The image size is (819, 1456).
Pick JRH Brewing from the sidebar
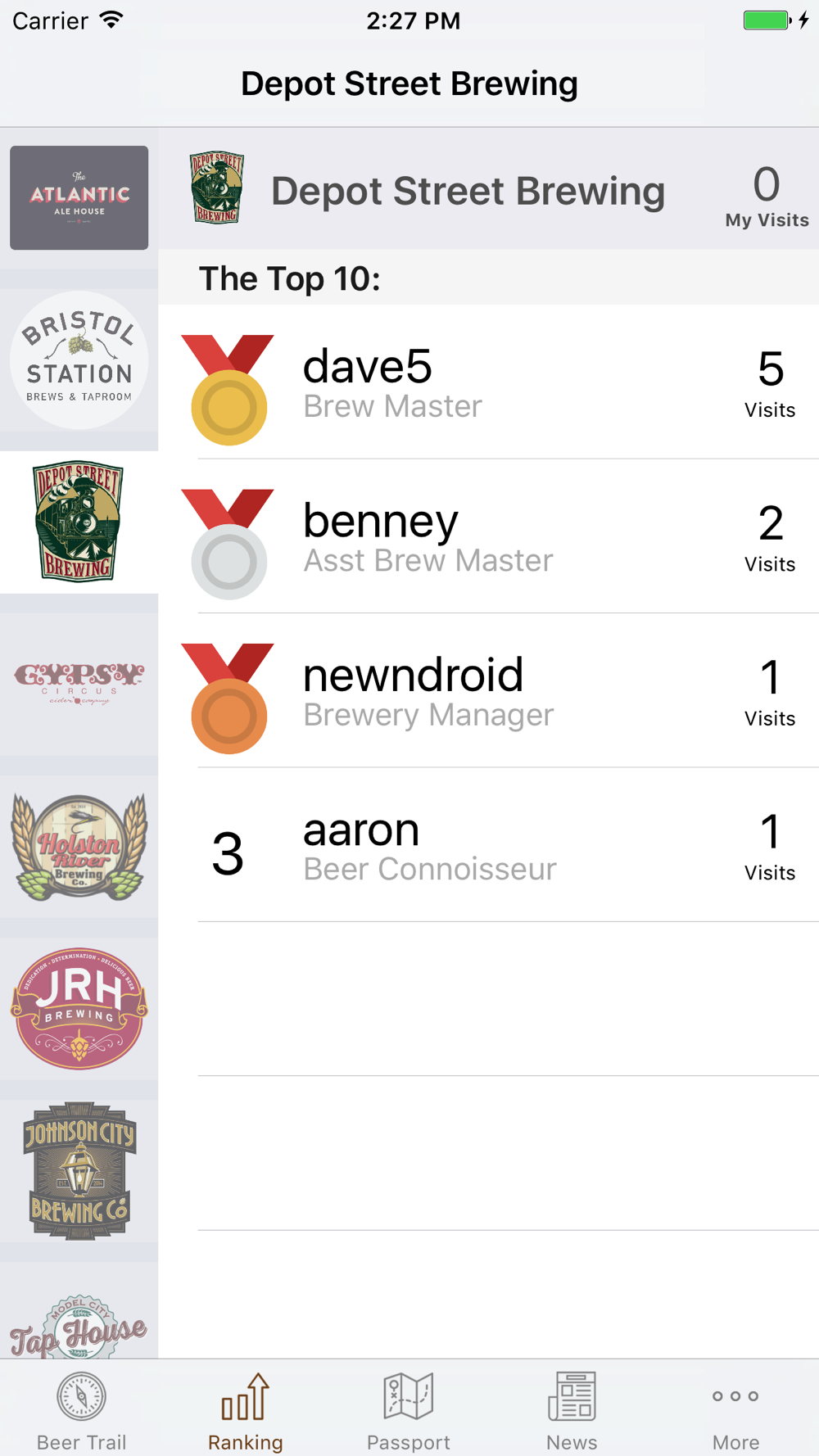(x=79, y=1009)
